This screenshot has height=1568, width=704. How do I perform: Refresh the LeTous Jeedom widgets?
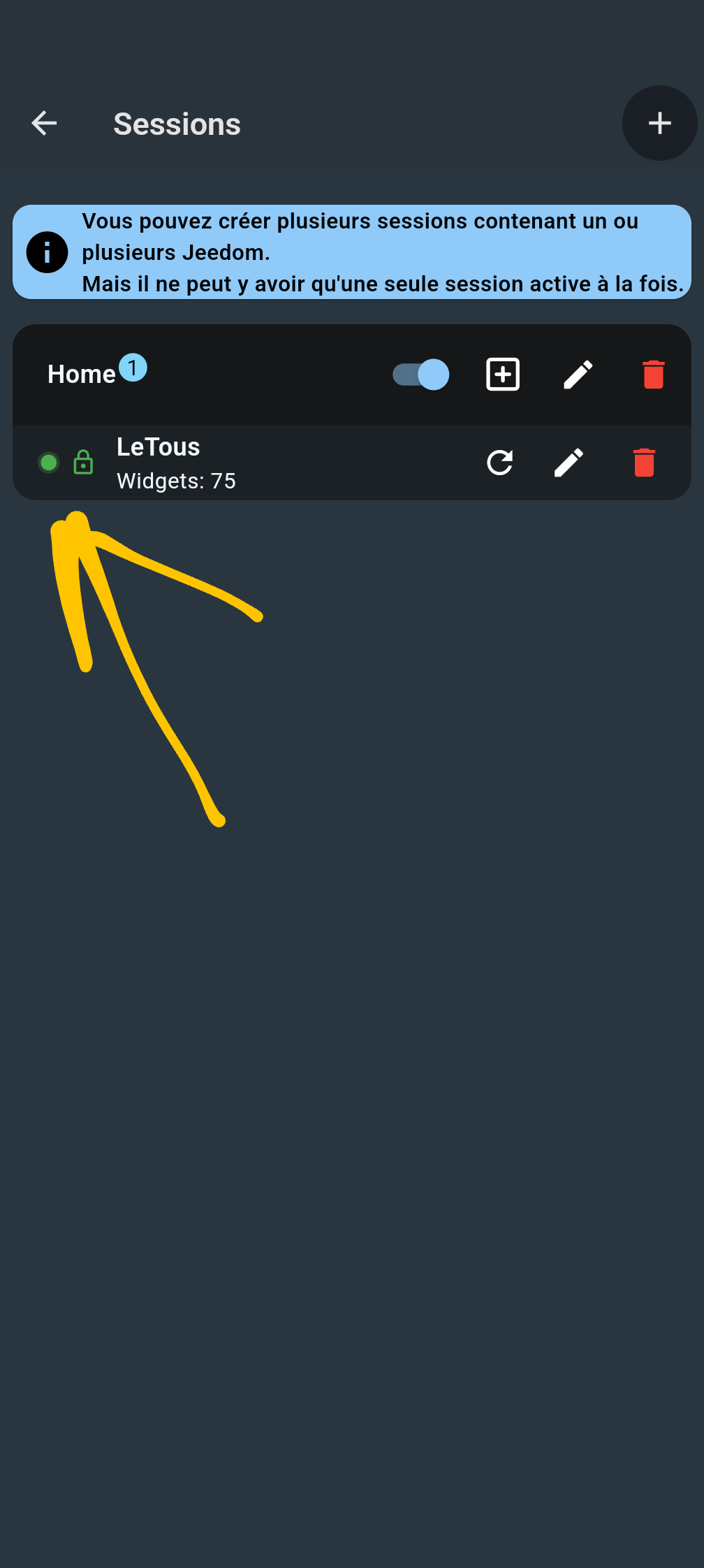click(x=500, y=463)
